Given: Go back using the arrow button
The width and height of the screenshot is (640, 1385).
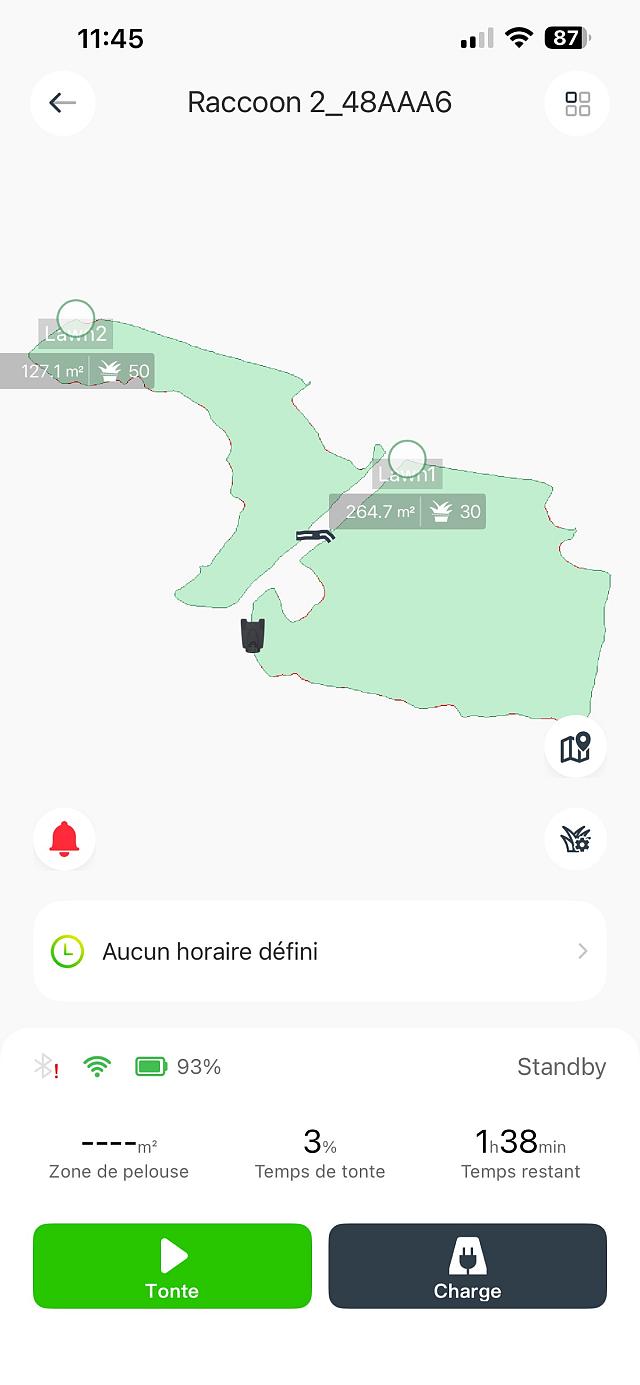Looking at the screenshot, I should click(x=63, y=103).
